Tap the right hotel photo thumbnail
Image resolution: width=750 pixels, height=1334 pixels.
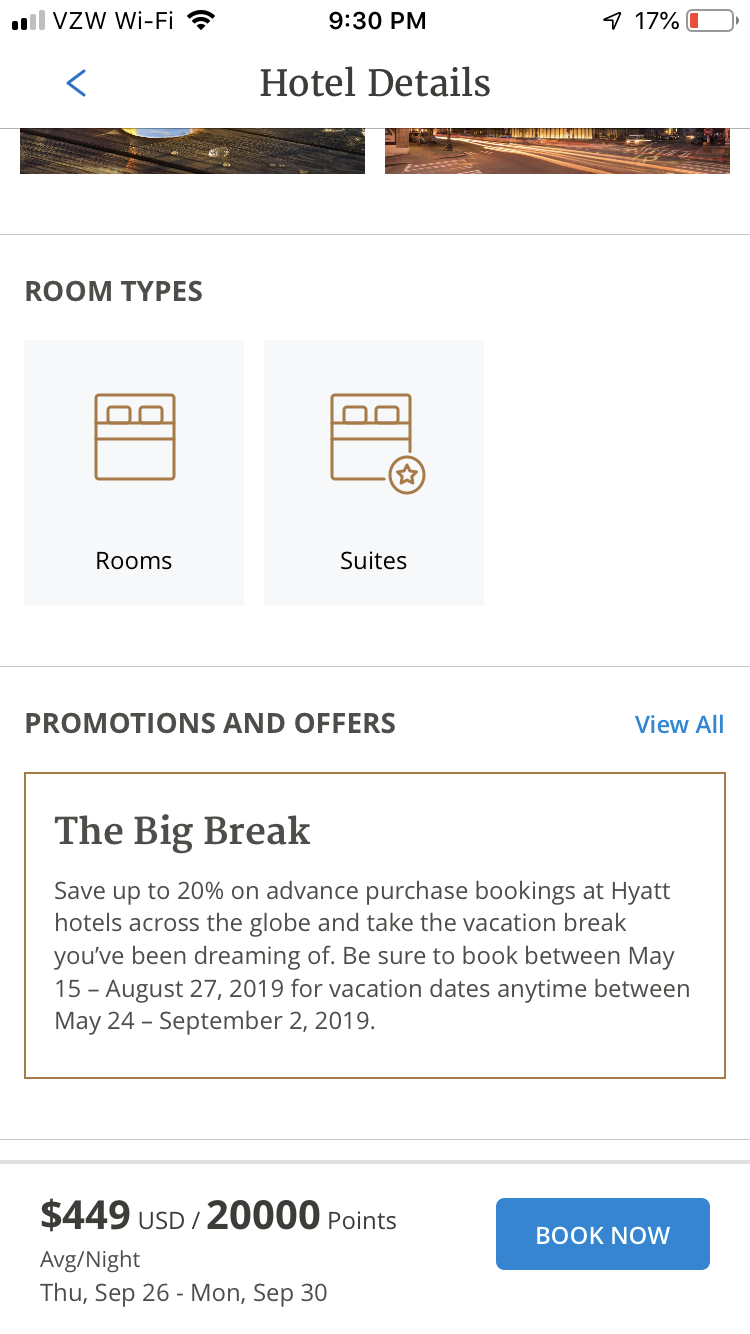click(x=556, y=148)
